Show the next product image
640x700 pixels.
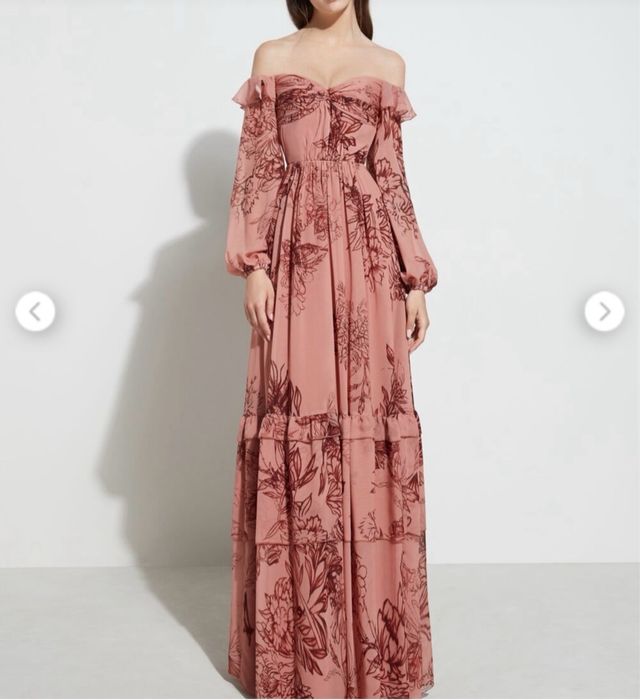[604, 312]
